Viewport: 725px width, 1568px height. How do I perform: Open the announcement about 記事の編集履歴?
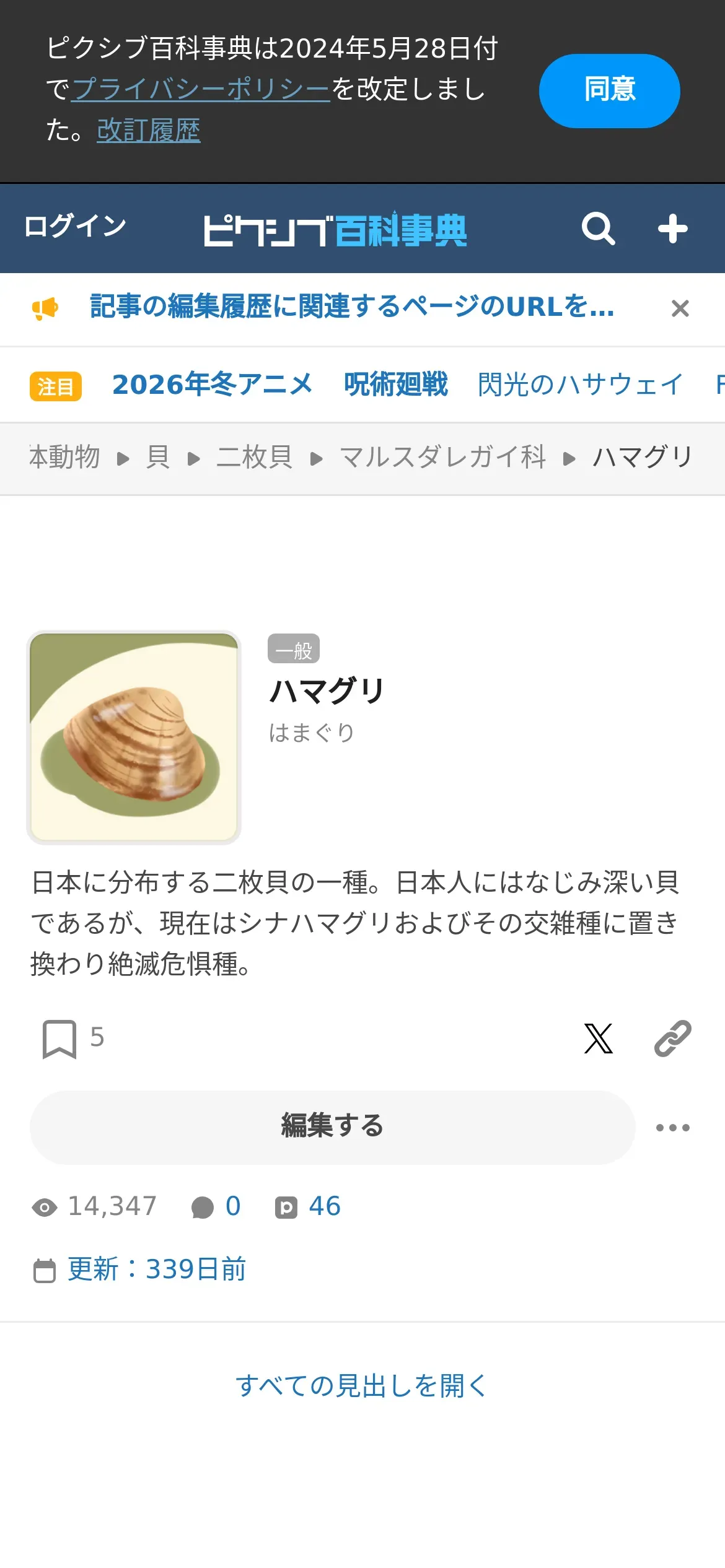(351, 307)
